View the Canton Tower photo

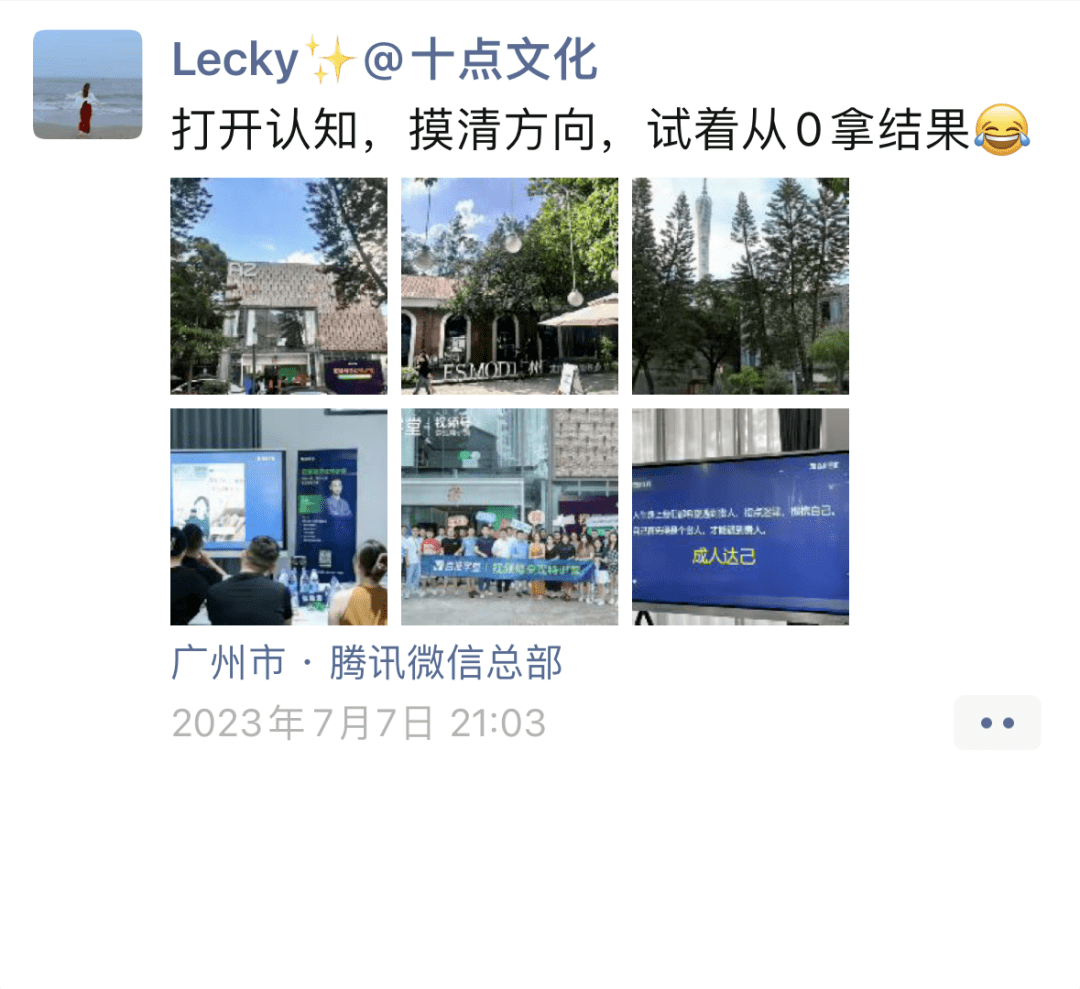[740, 286]
